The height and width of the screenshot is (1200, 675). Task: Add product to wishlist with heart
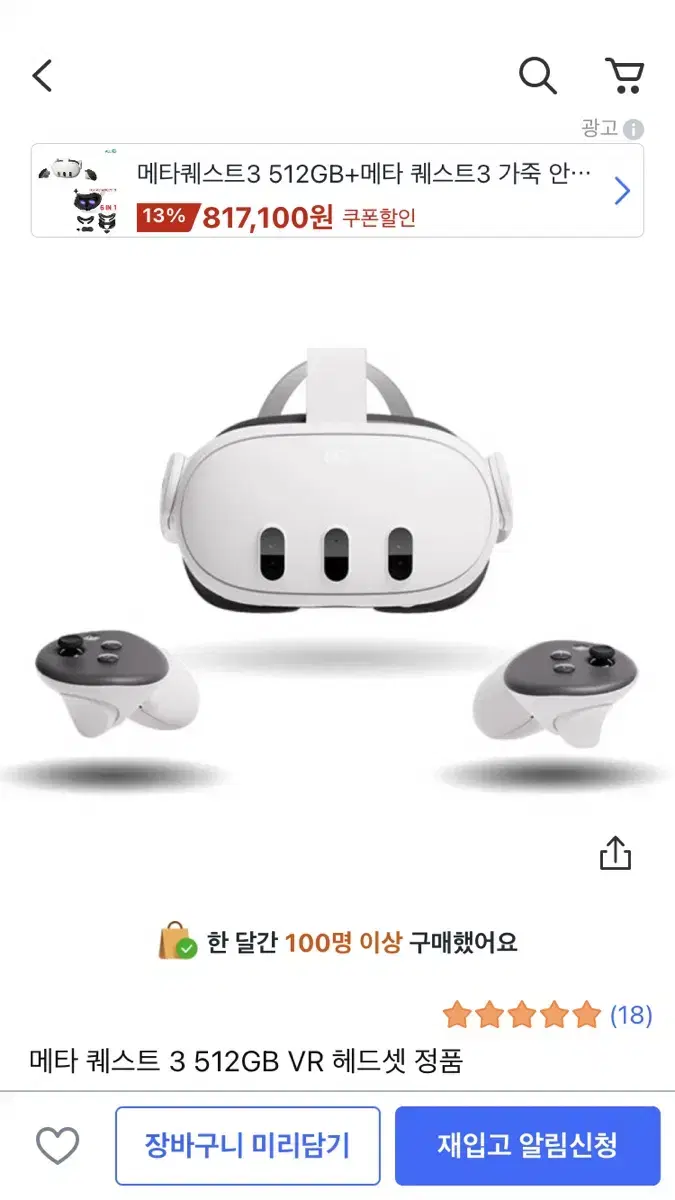tap(57, 1145)
